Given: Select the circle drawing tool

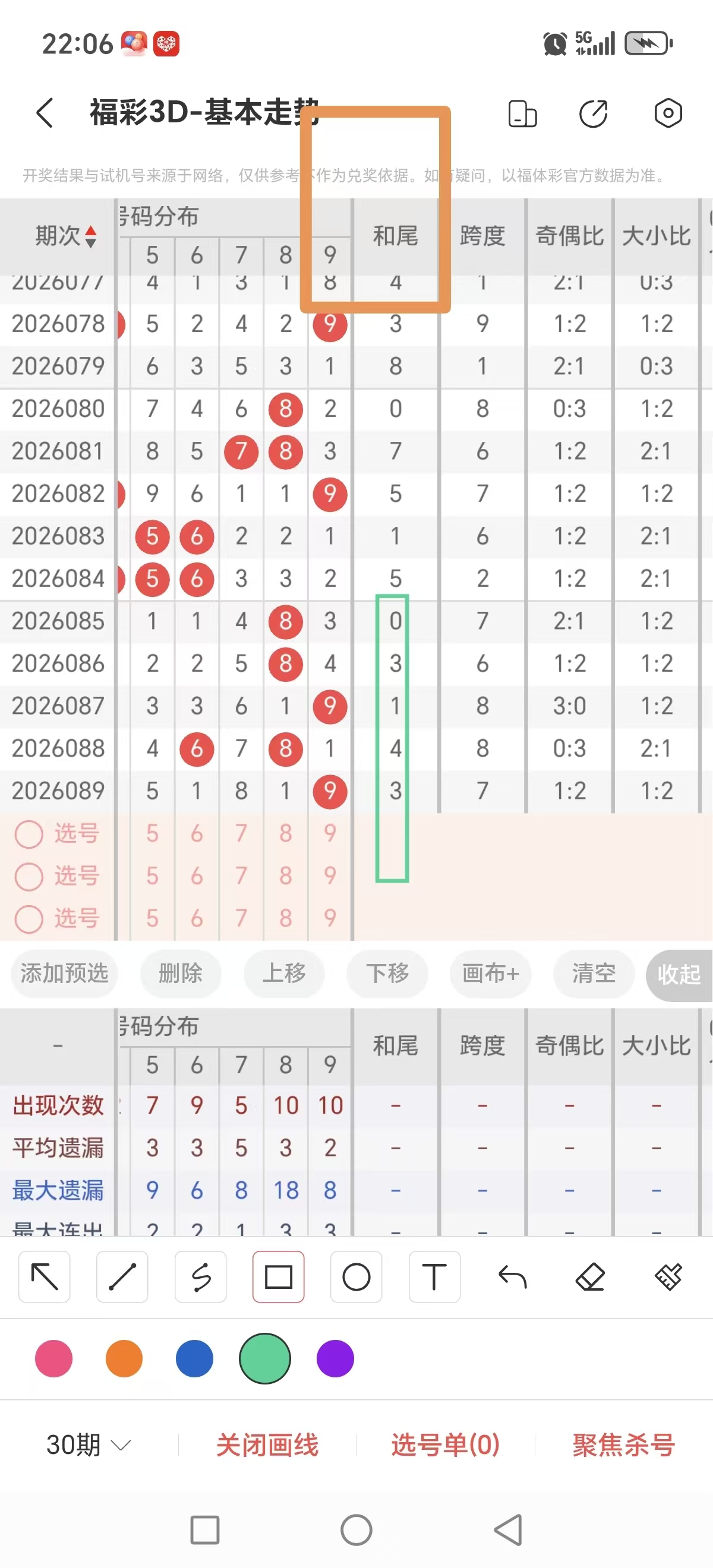Looking at the screenshot, I should 356,1277.
